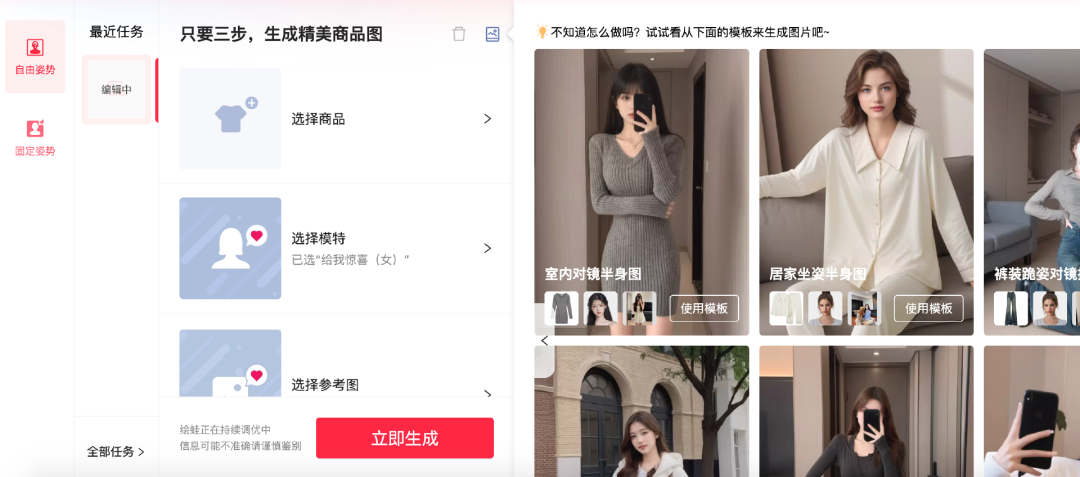Tap 立即生成 to generate images
The image size is (1080, 477).
[405, 438]
